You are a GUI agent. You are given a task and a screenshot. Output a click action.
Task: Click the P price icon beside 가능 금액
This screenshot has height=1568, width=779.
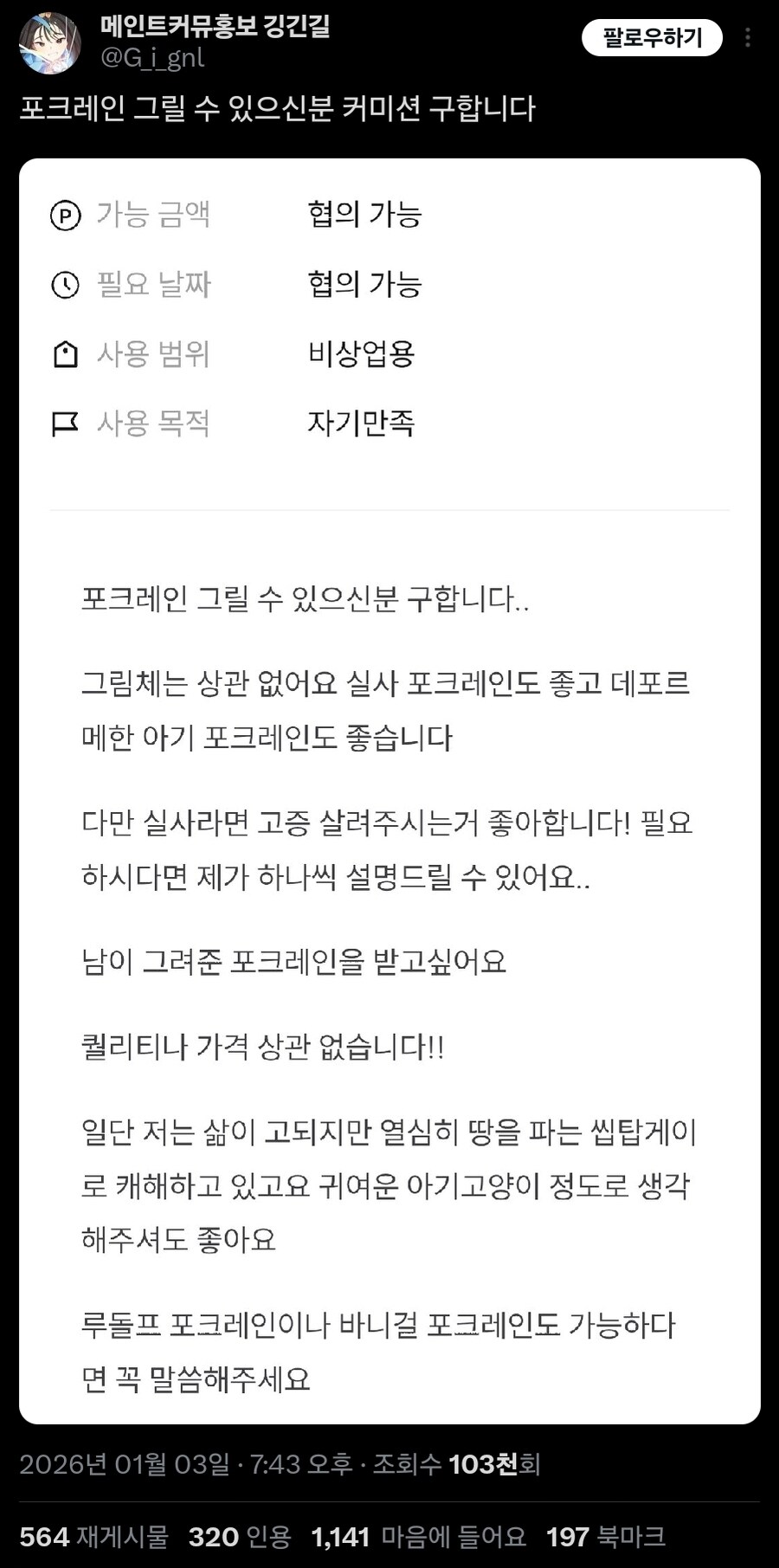[x=65, y=214]
